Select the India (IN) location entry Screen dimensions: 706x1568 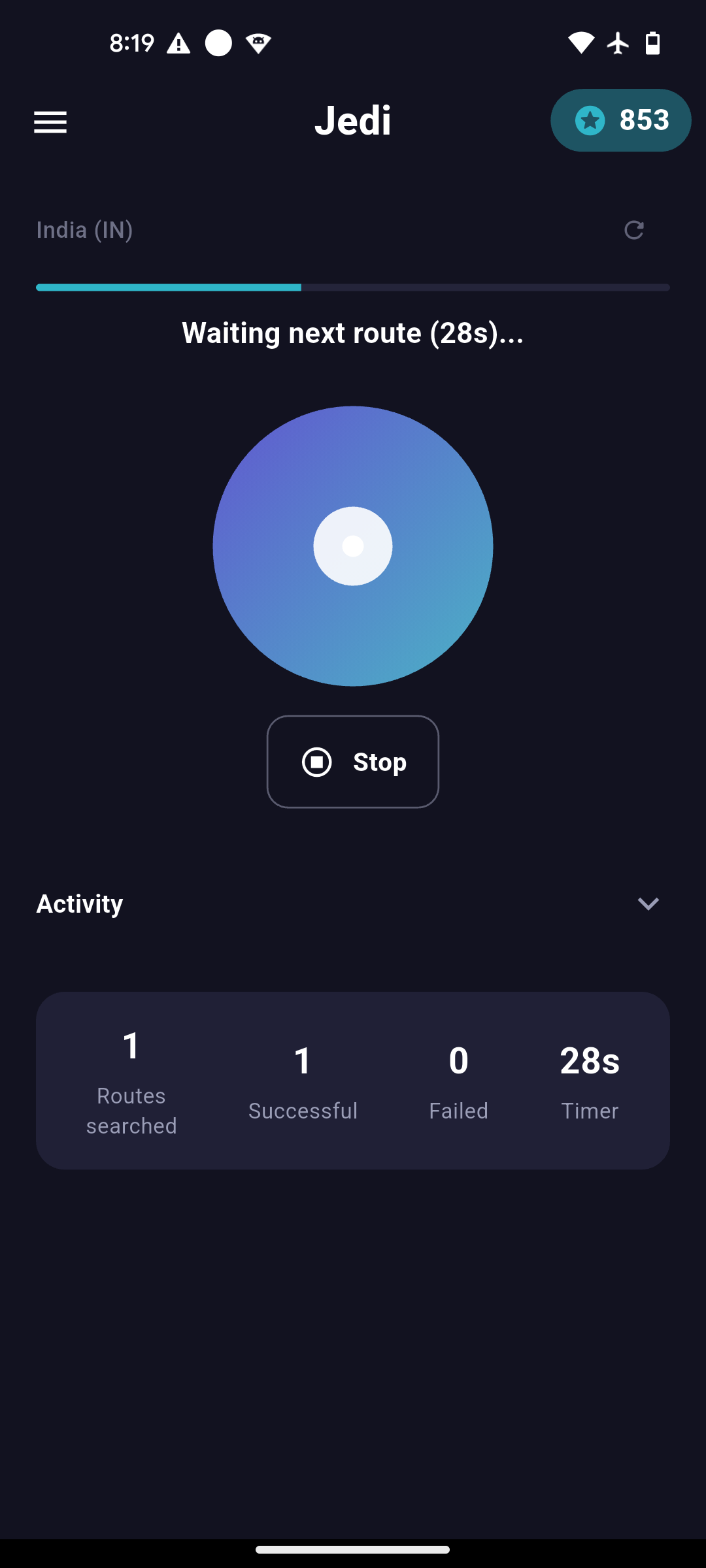pyautogui.click(x=84, y=230)
